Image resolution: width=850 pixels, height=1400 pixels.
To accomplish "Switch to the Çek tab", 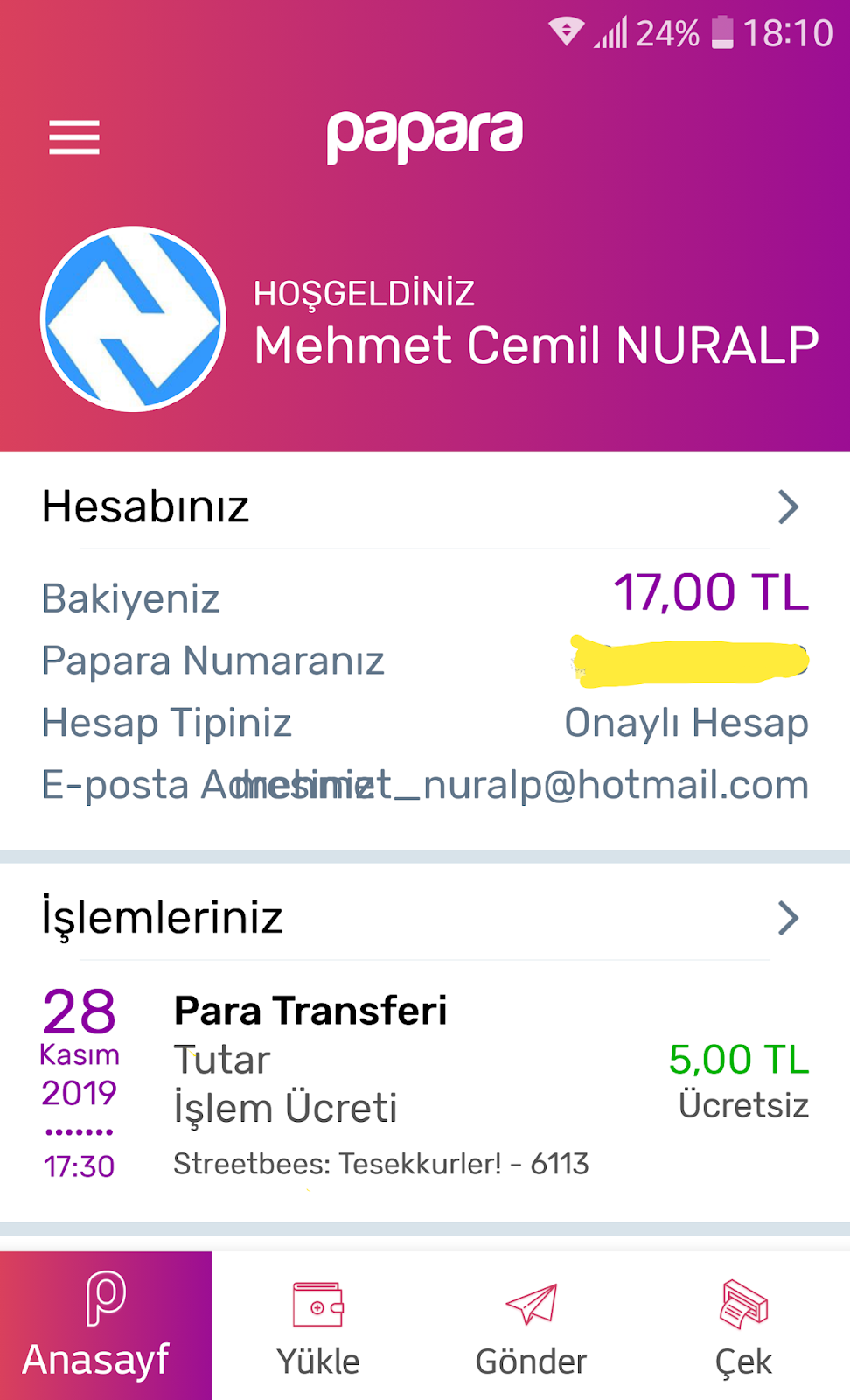I will tap(743, 1325).
